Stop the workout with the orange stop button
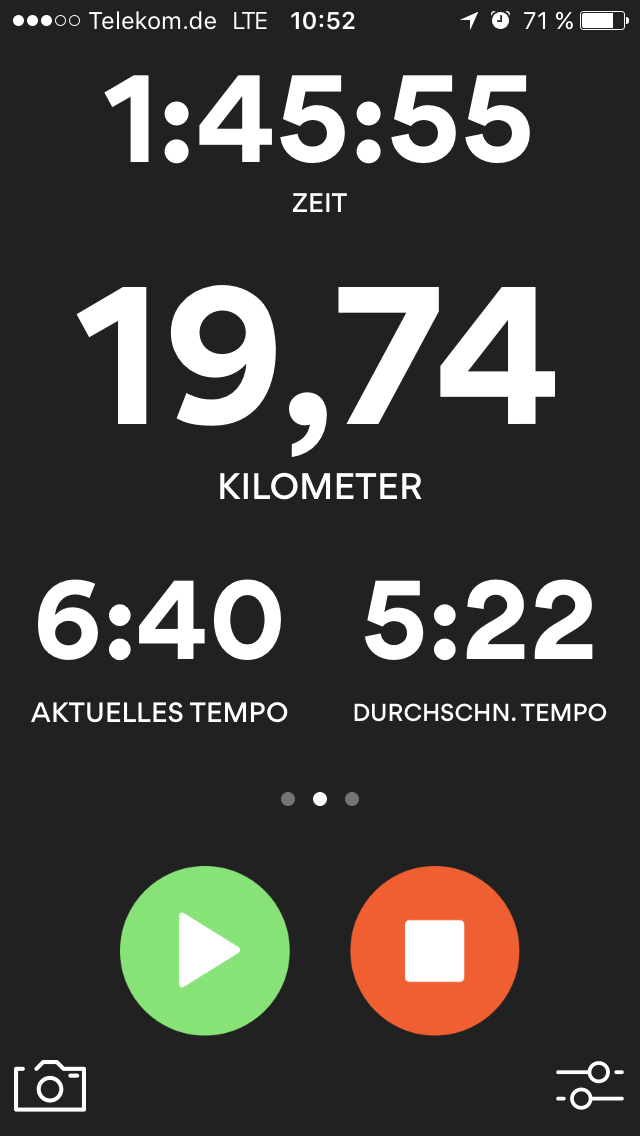The width and height of the screenshot is (640, 1136). (435, 950)
